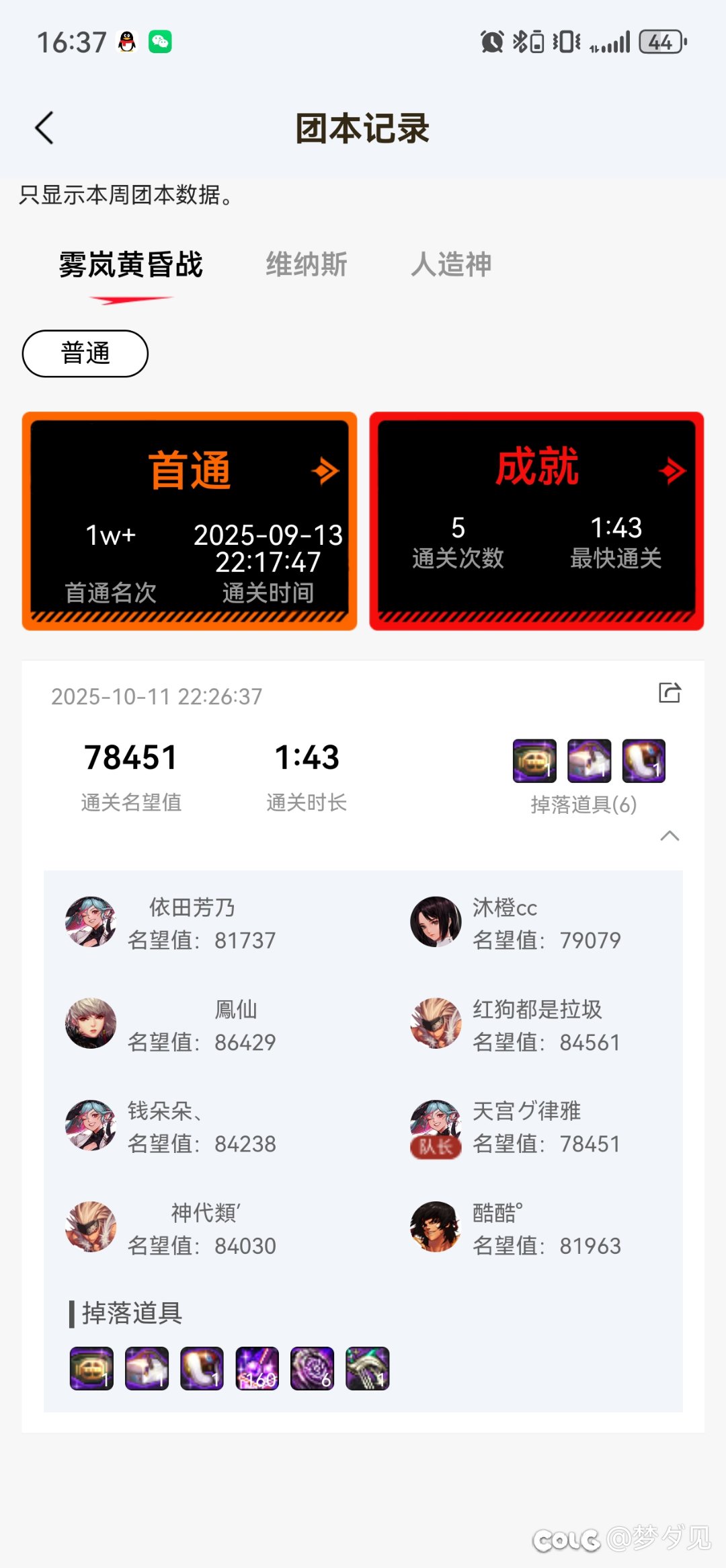726x1568 pixels.
Task: View player 依田芳乃's profile
Action: pos(91,922)
